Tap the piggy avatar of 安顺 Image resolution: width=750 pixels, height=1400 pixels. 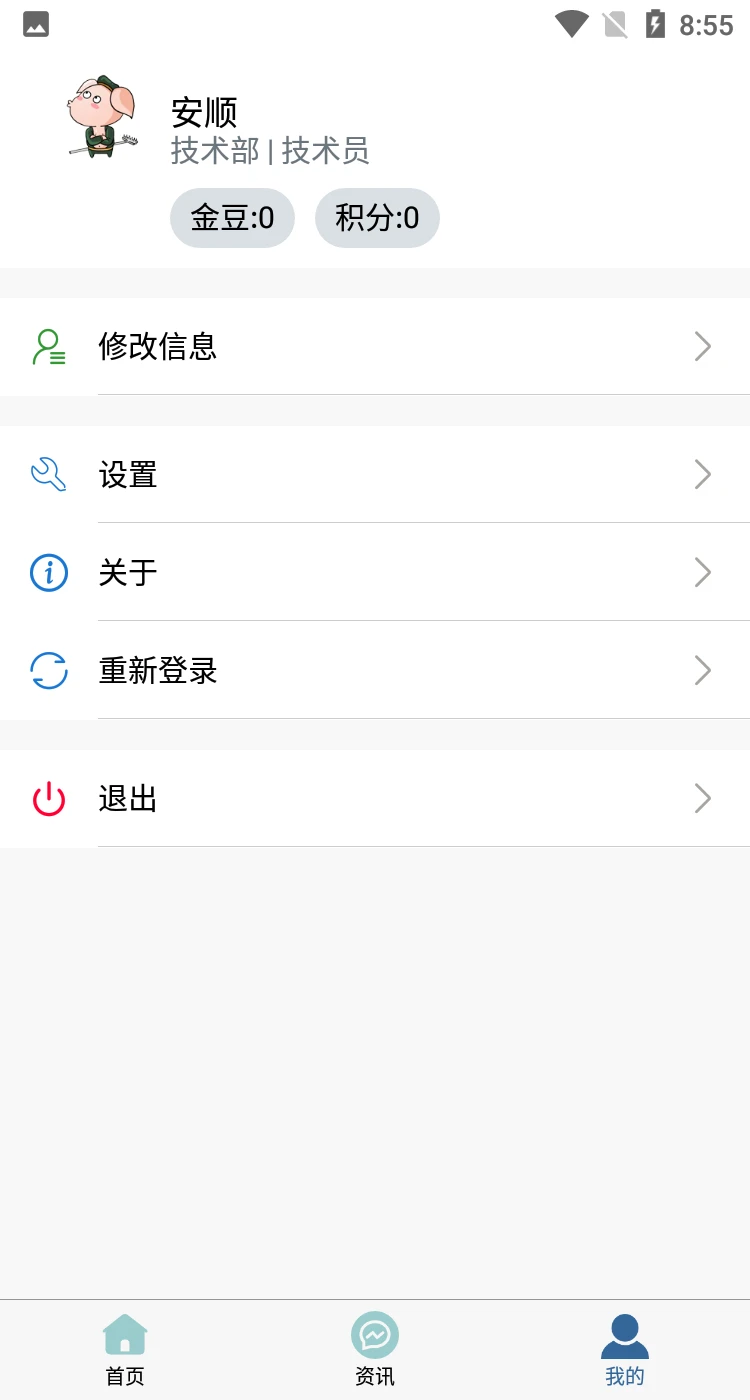coord(100,120)
